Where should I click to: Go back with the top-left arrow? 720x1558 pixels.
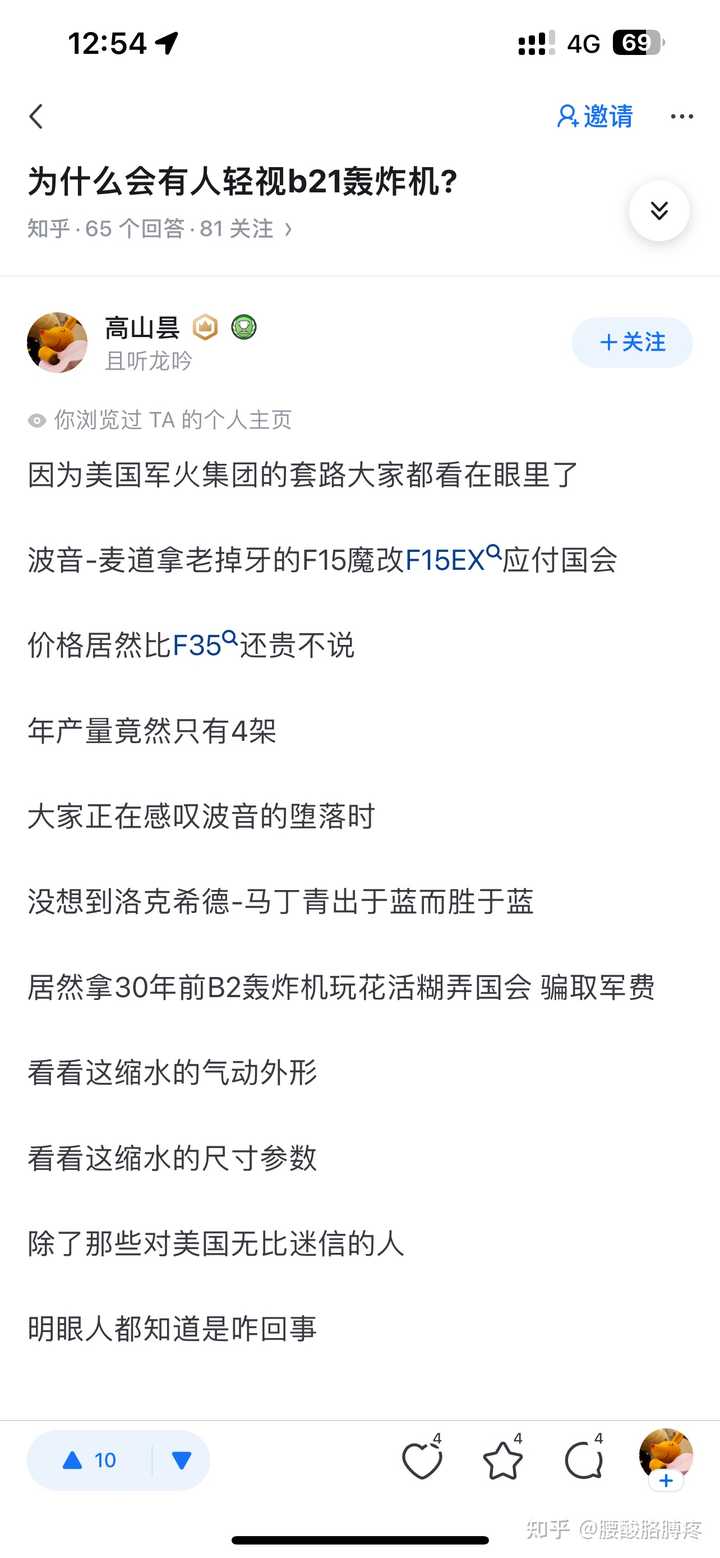pos(36,117)
